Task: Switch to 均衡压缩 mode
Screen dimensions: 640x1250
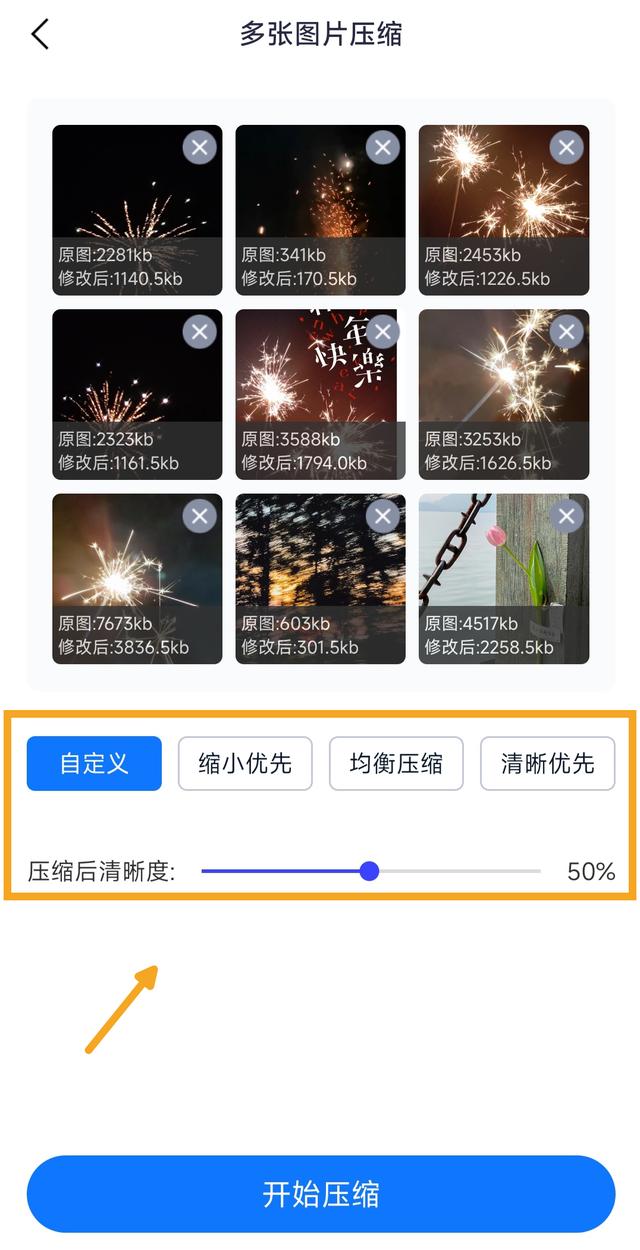Action: [x=396, y=763]
